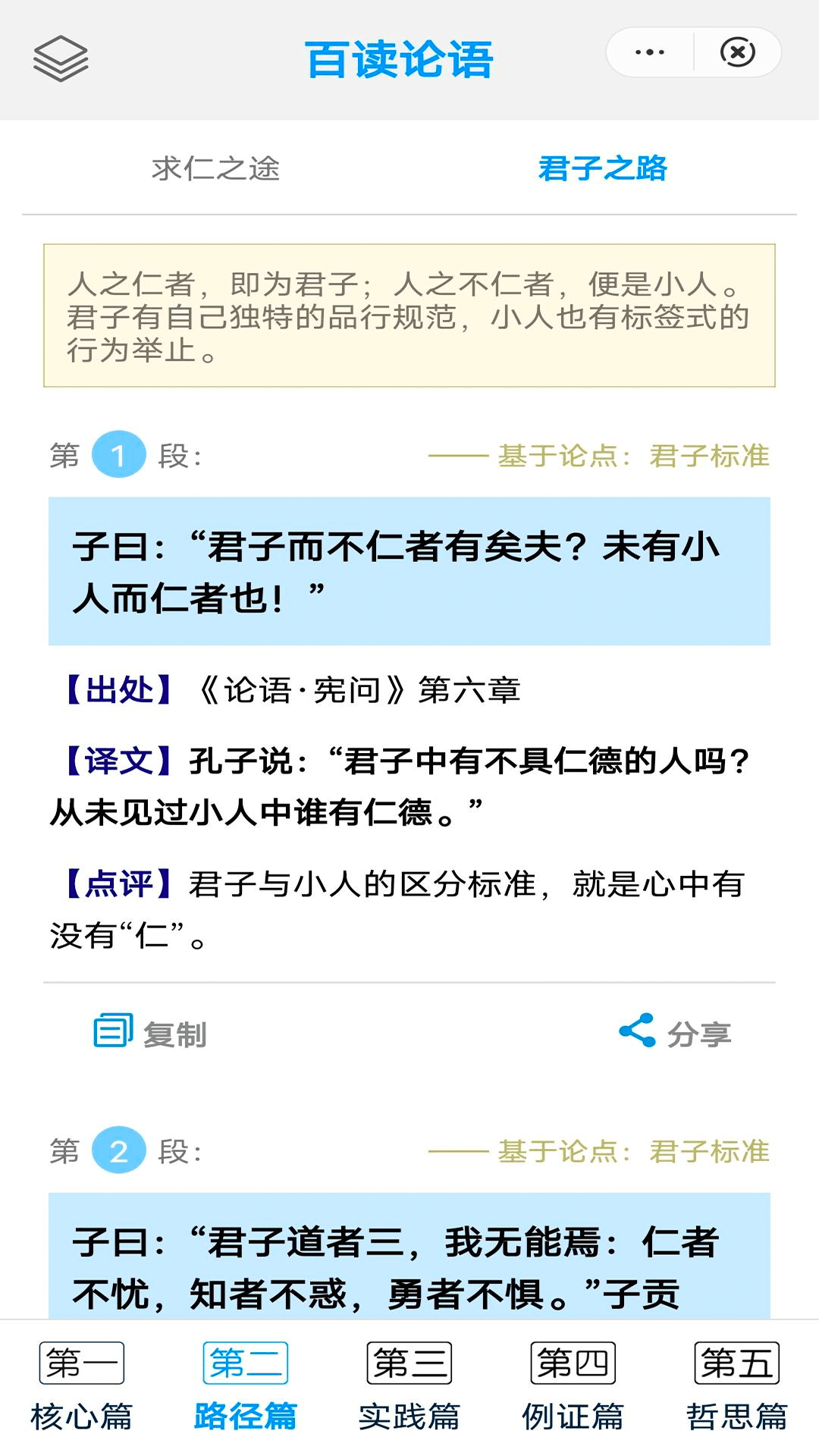Select the 第四 boxed icon in bottom bar
Viewport: 819px width, 1456px height.
coord(573,1361)
